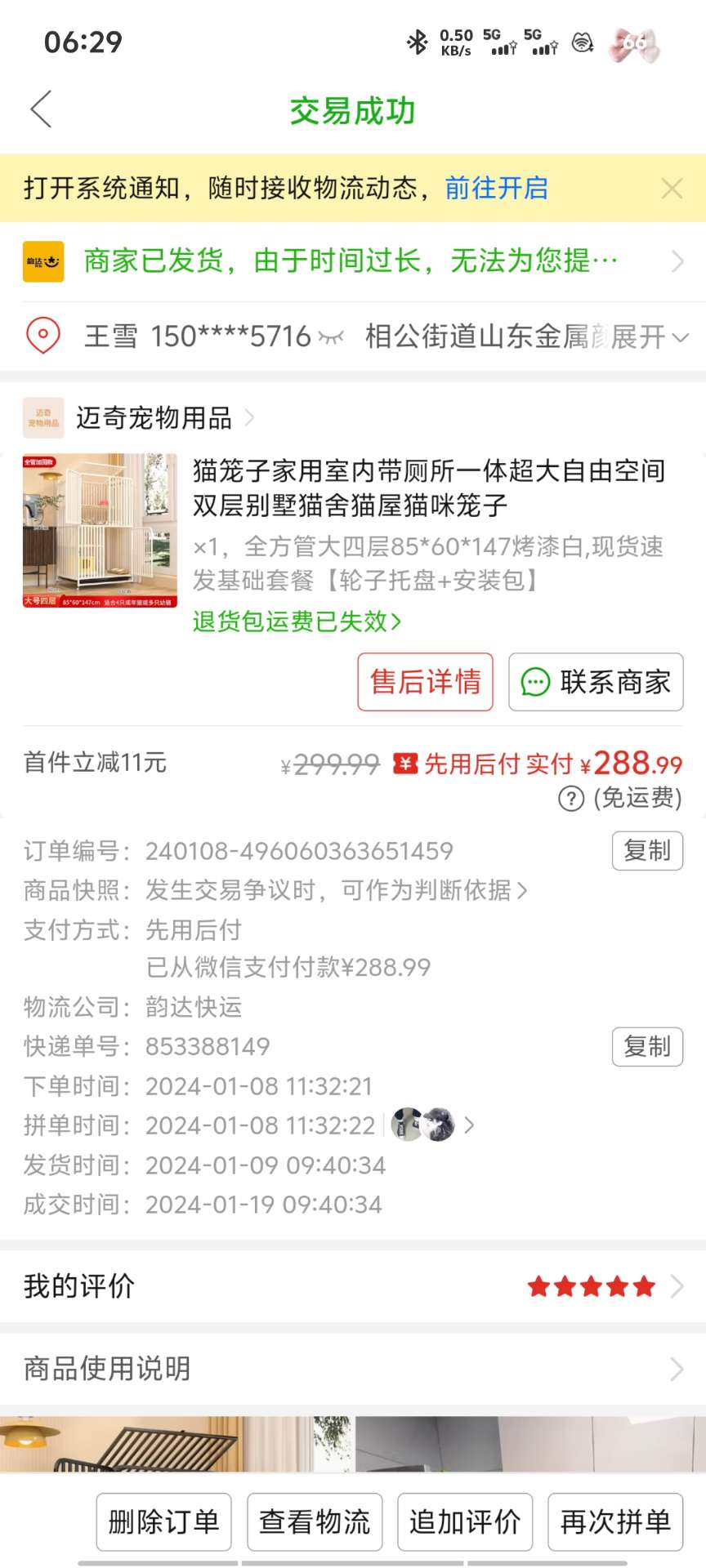Open 我的评价 five-star review row
The height and width of the screenshot is (1568, 706).
click(x=353, y=1286)
